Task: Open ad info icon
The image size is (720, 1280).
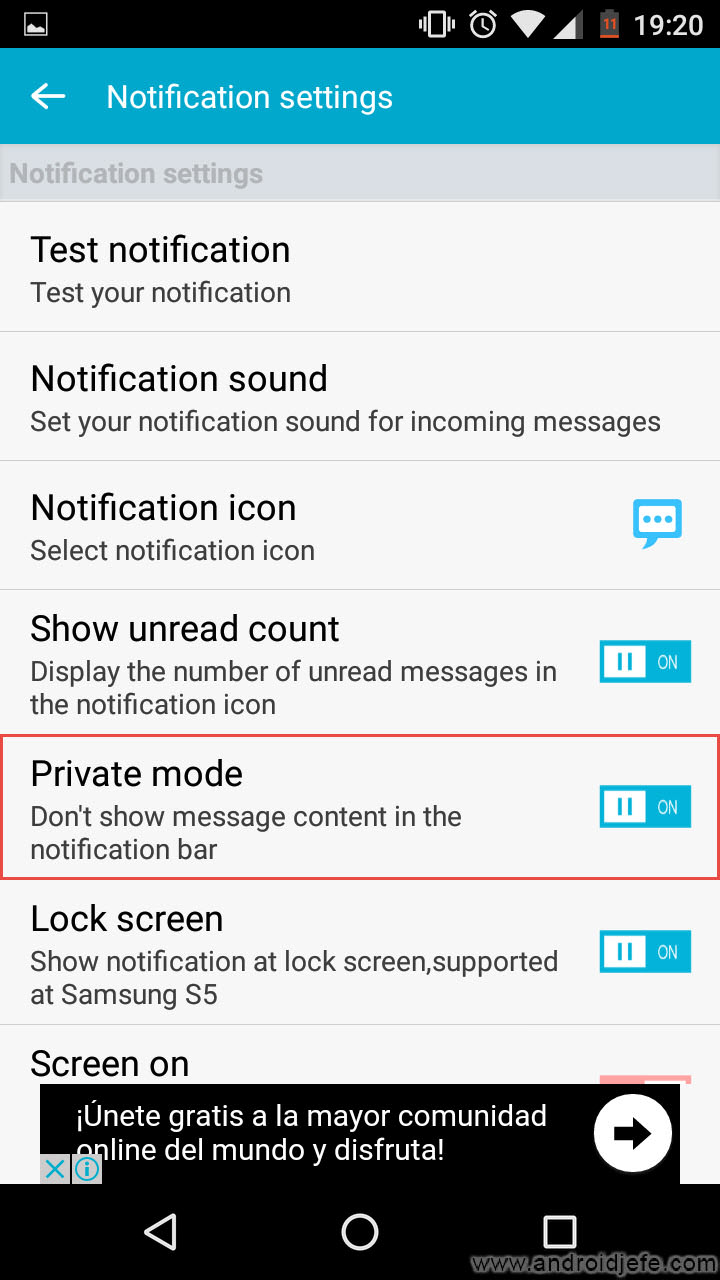Action: click(88, 1168)
